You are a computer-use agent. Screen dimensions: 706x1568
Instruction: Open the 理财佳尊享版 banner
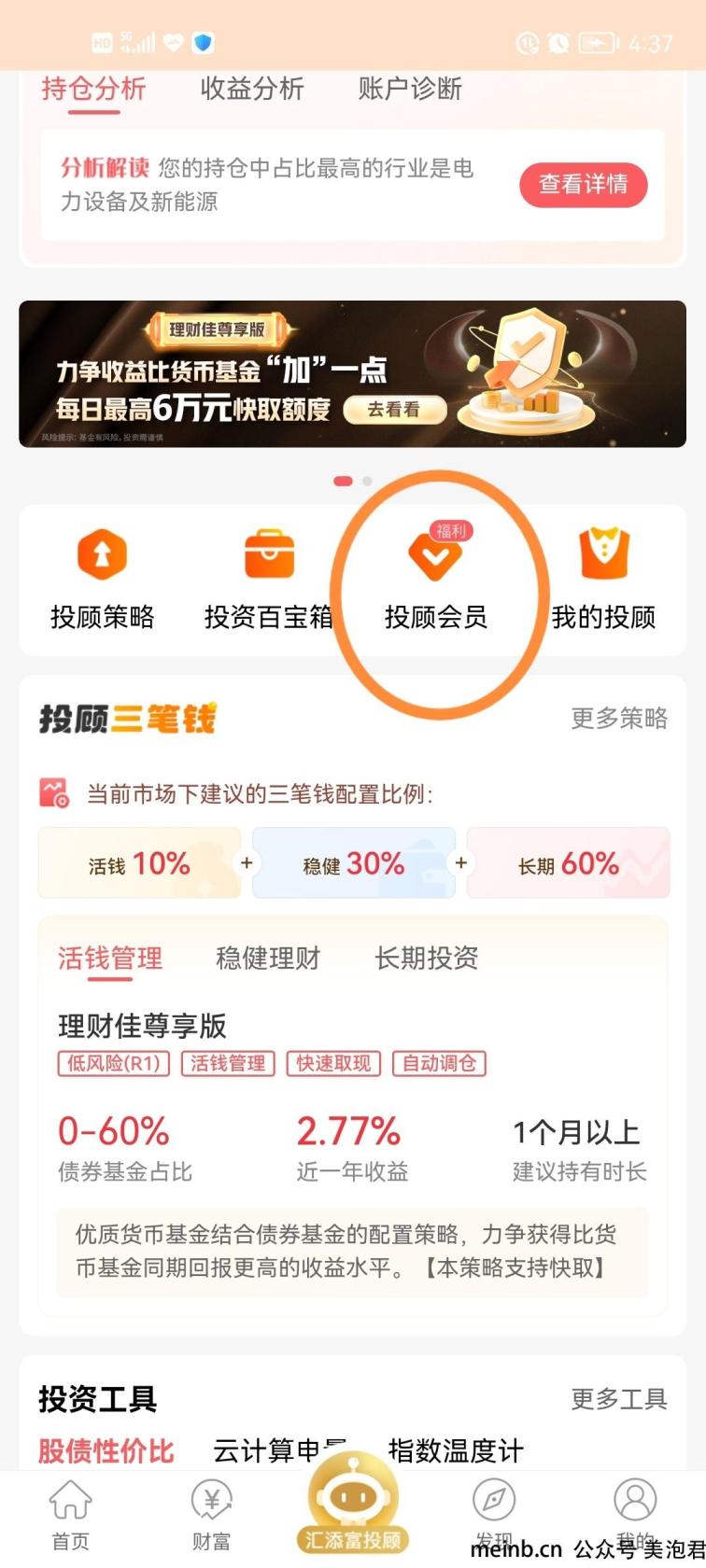tap(352, 373)
